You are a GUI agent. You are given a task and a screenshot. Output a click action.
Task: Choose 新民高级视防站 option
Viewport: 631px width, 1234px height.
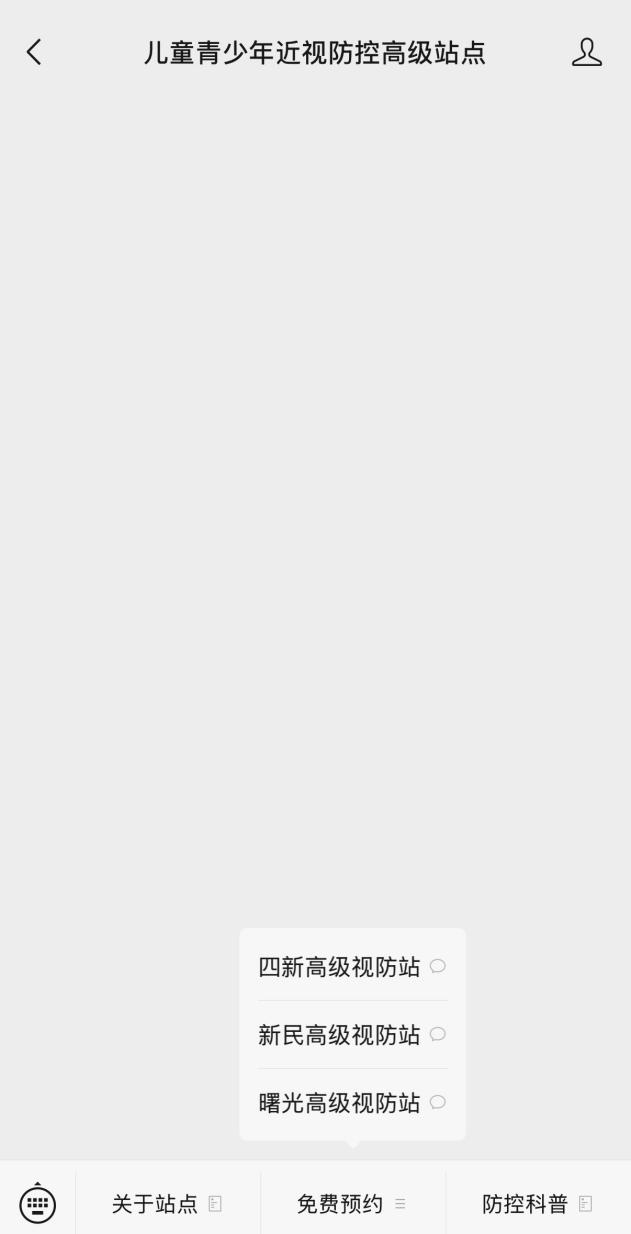pos(352,1035)
